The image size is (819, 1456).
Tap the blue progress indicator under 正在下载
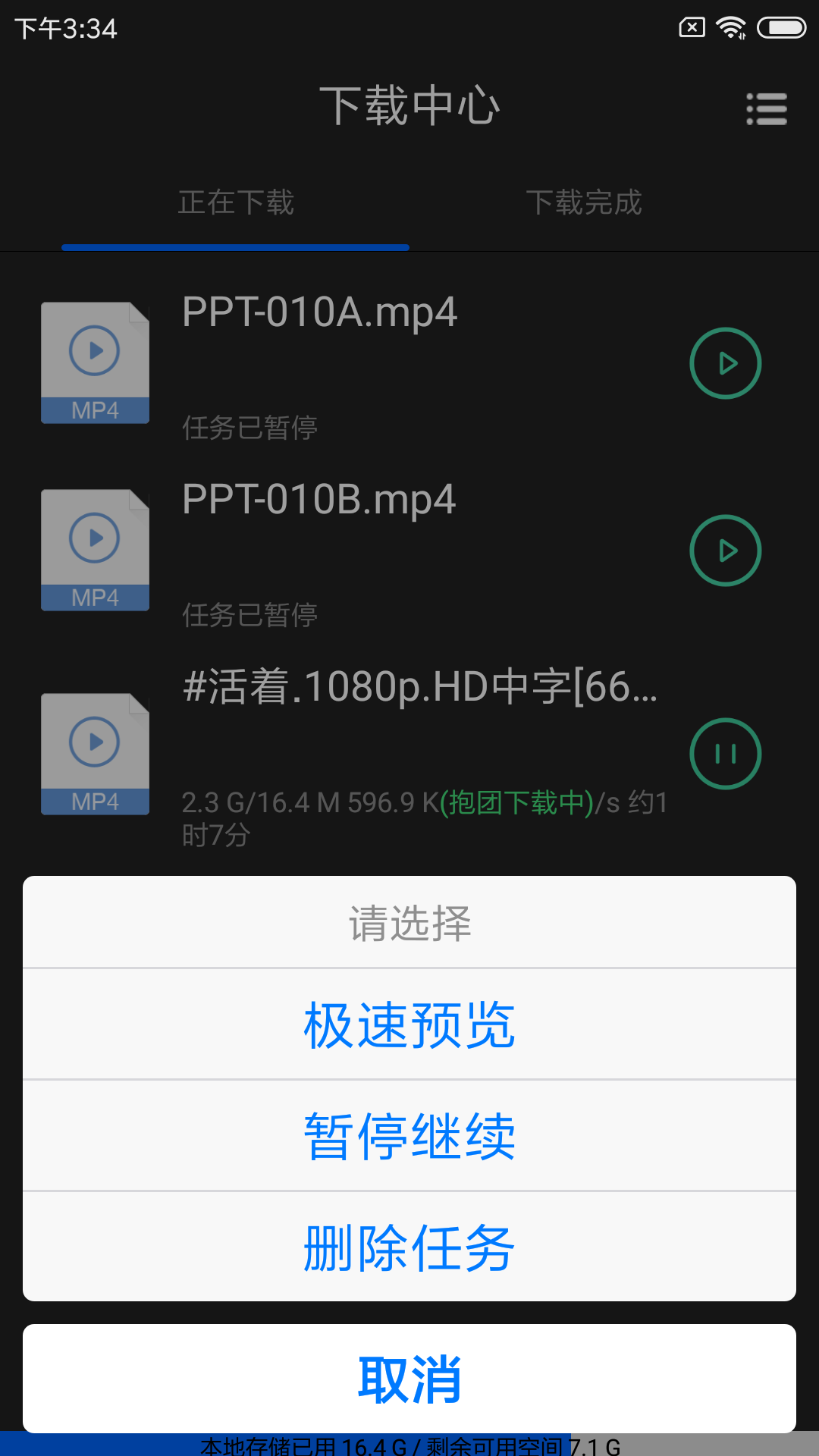(236, 246)
